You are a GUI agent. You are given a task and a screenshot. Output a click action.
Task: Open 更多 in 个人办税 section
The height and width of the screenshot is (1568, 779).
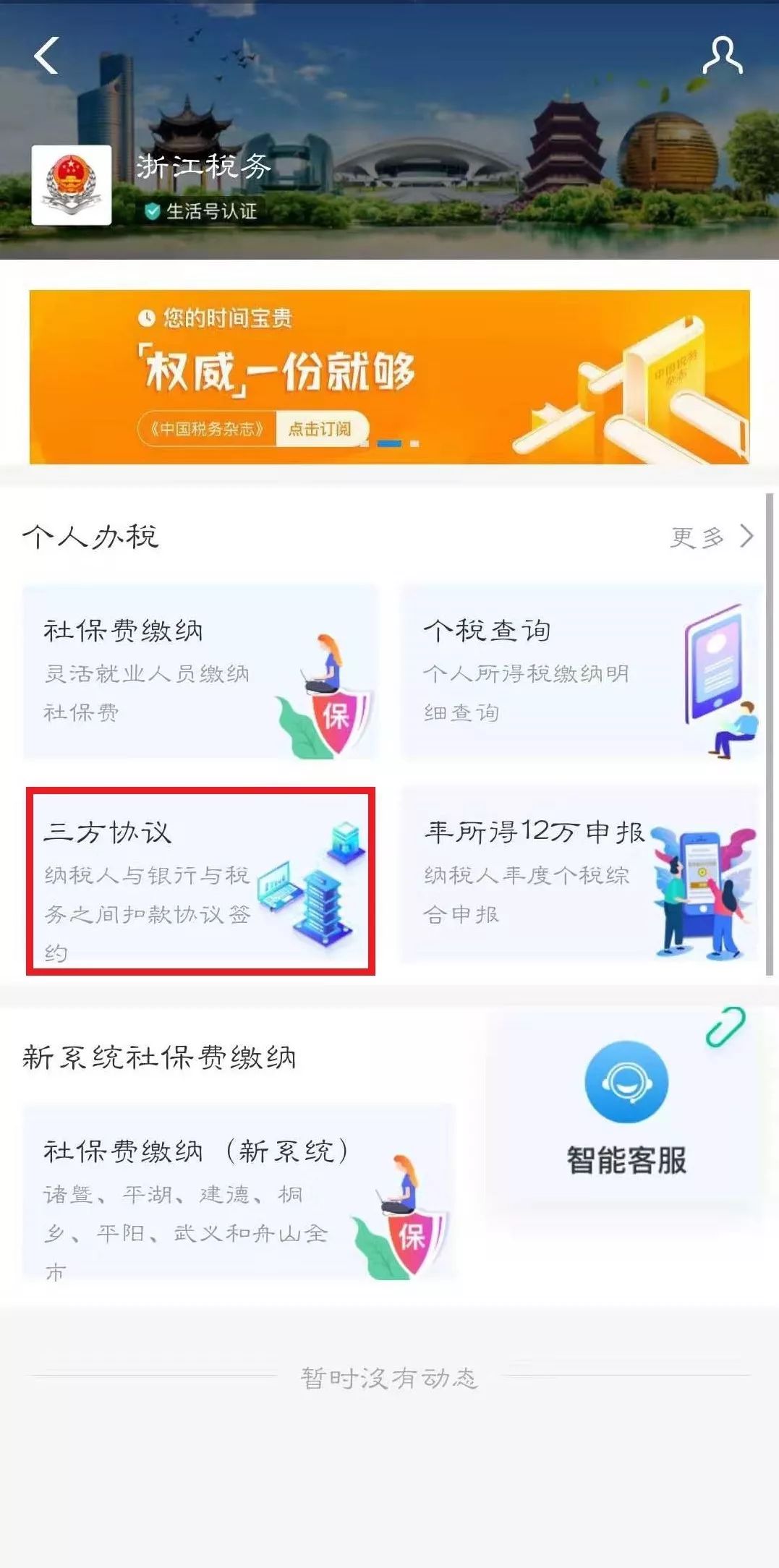tap(710, 537)
